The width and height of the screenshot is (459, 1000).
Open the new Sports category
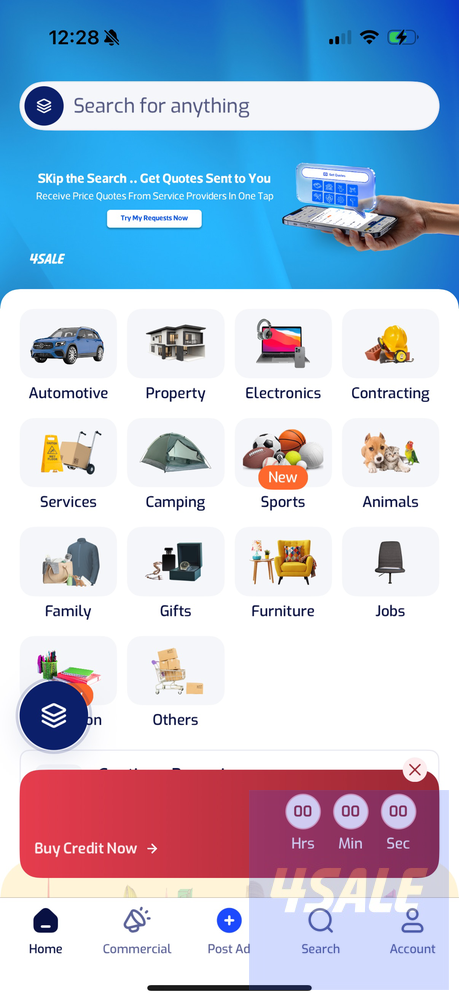(283, 465)
